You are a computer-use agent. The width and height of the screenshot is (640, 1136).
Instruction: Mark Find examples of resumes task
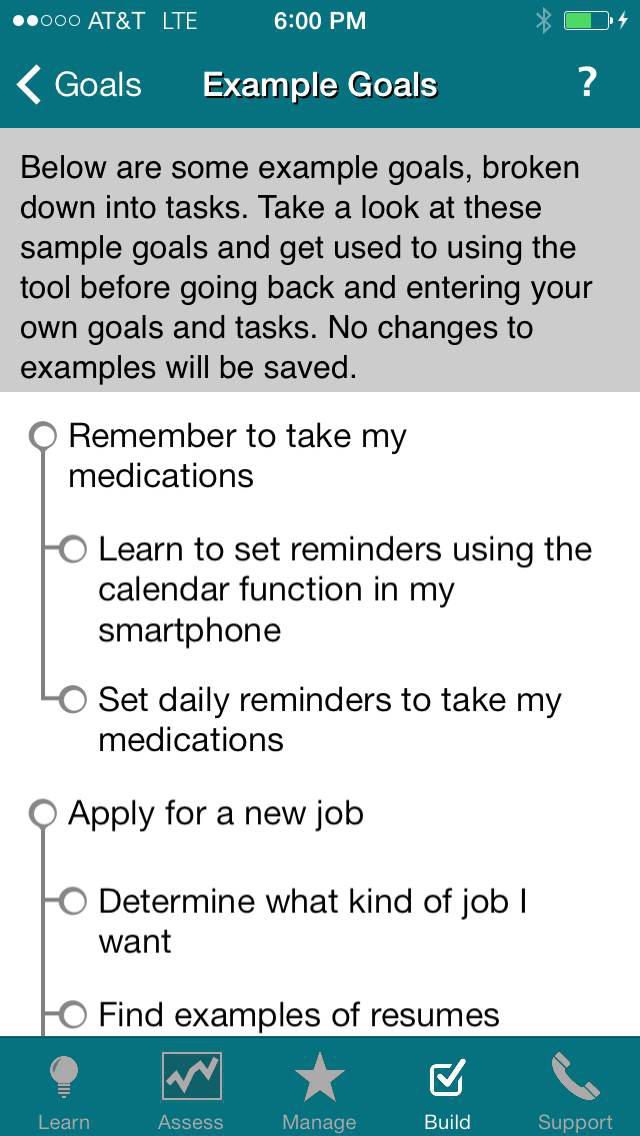point(72,1015)
